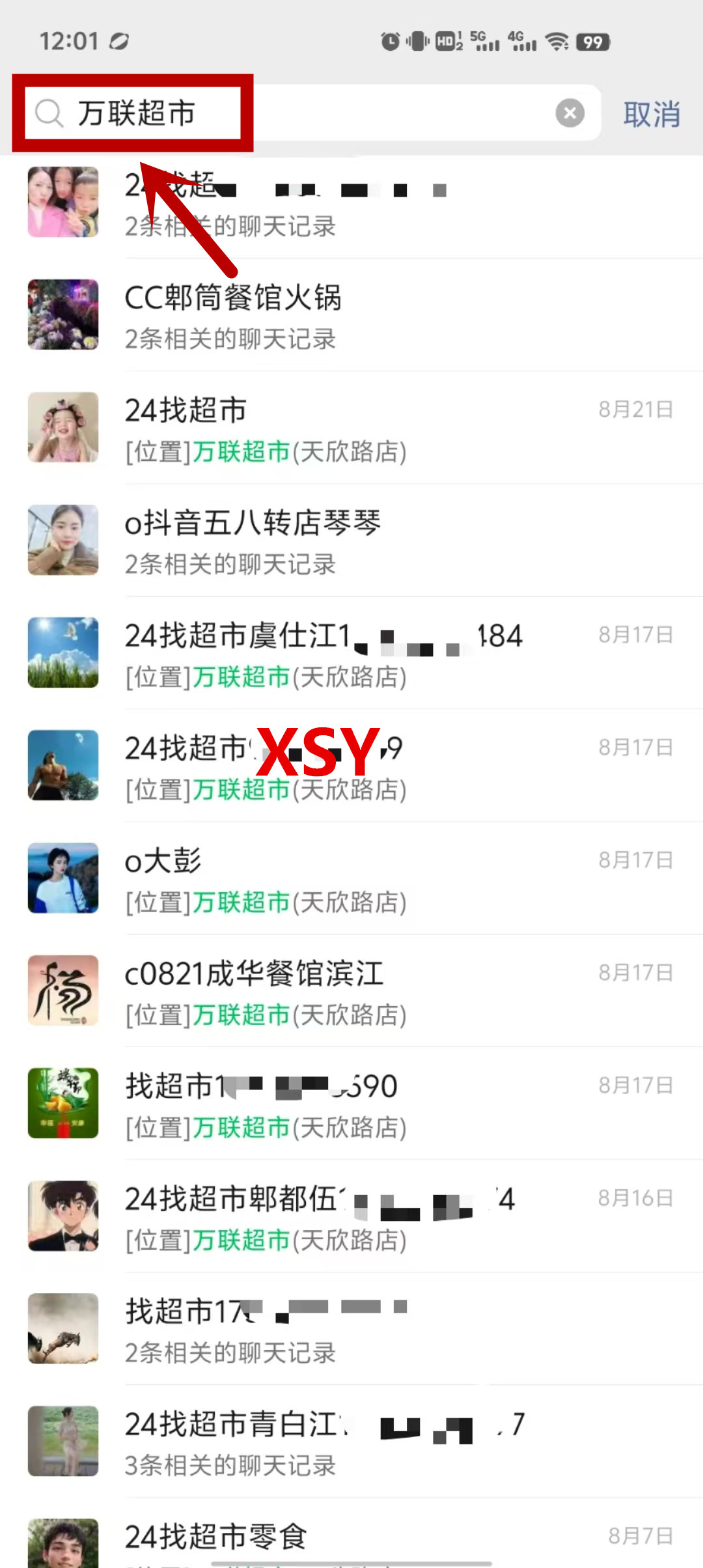The image size is (703, 1568).
Task: Open the 24找超市郫都伍 chat result
Action: coord(351,1217)
